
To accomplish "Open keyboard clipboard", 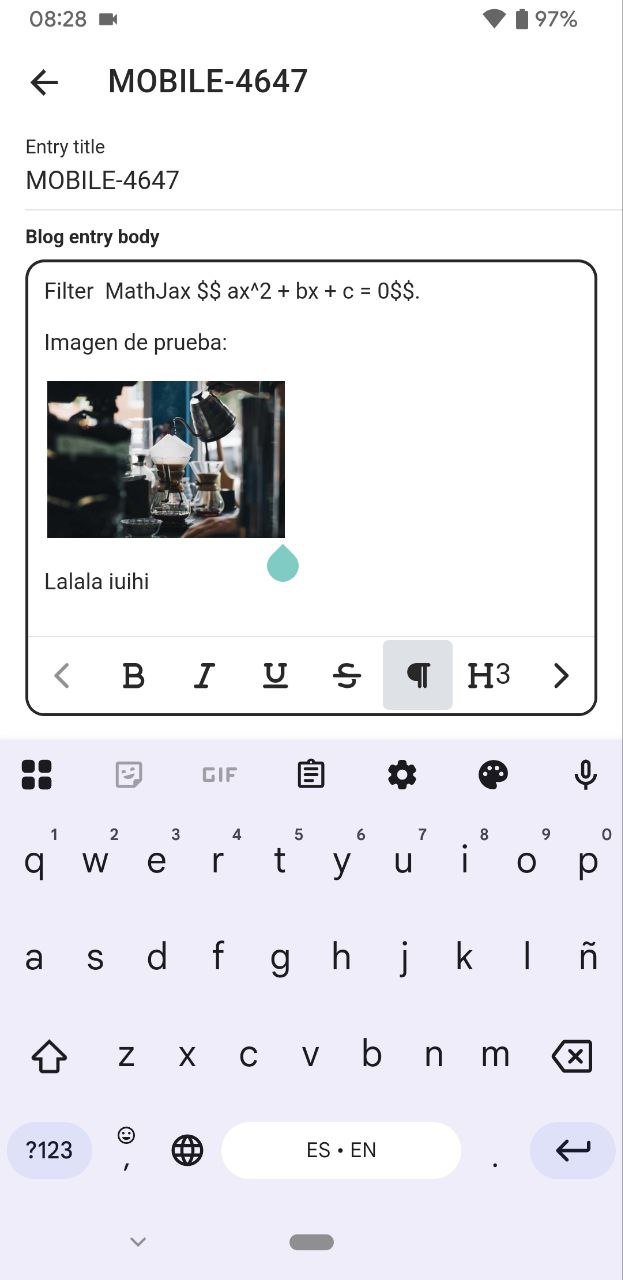I will (311, 774).
